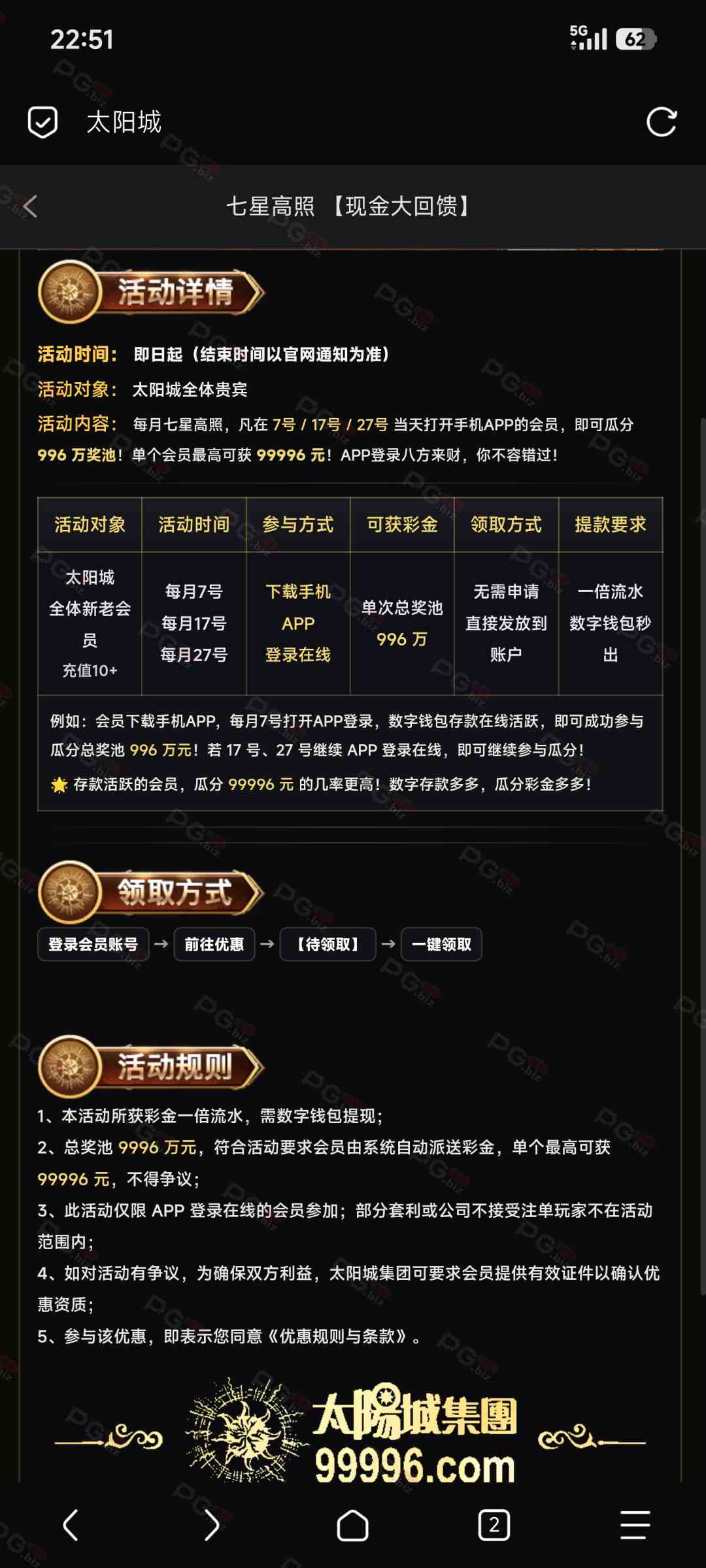Reload the page with the refresh icon
Viewport: 706px width, 1568px height.
point(661,122)
